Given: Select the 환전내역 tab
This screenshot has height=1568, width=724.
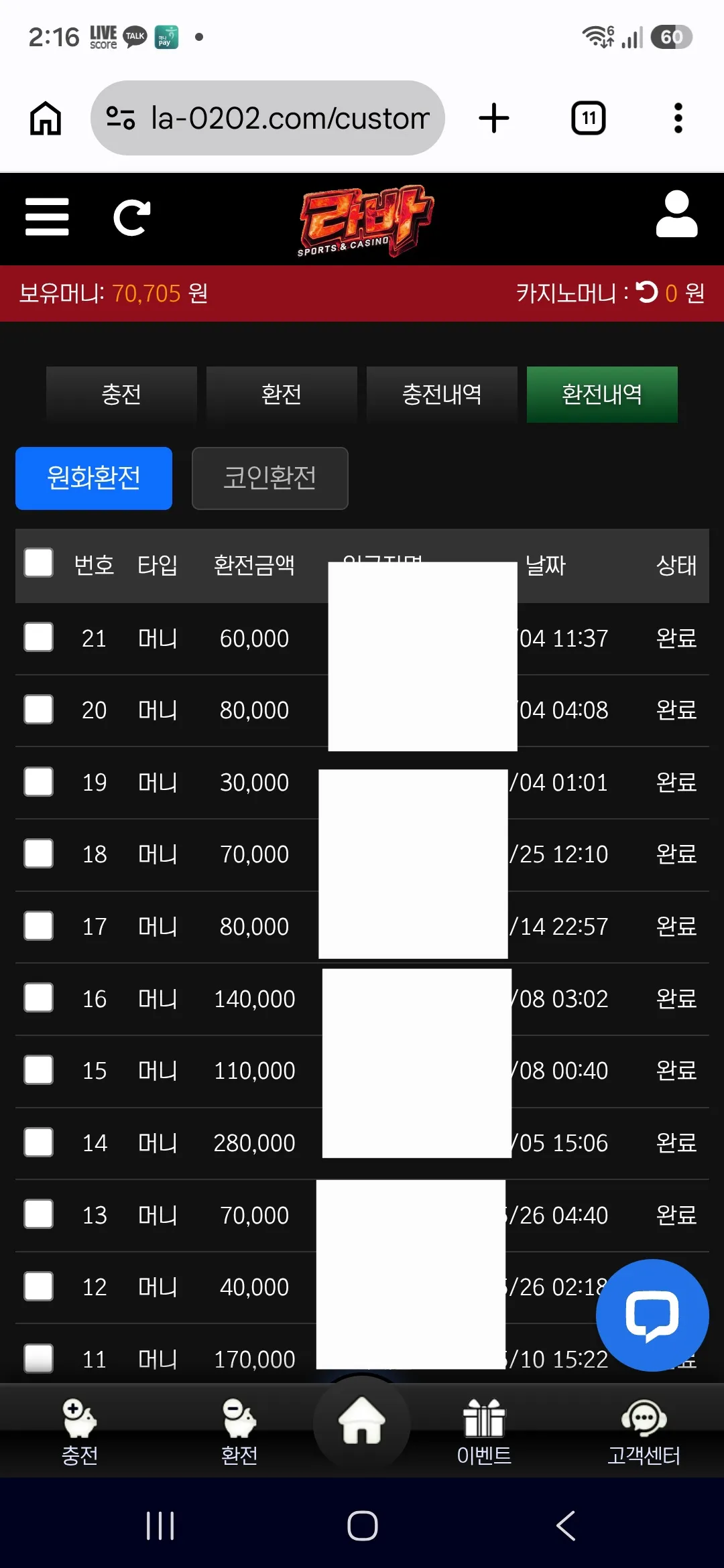Looking at the screenshot, I should click(x=602, y=394).
